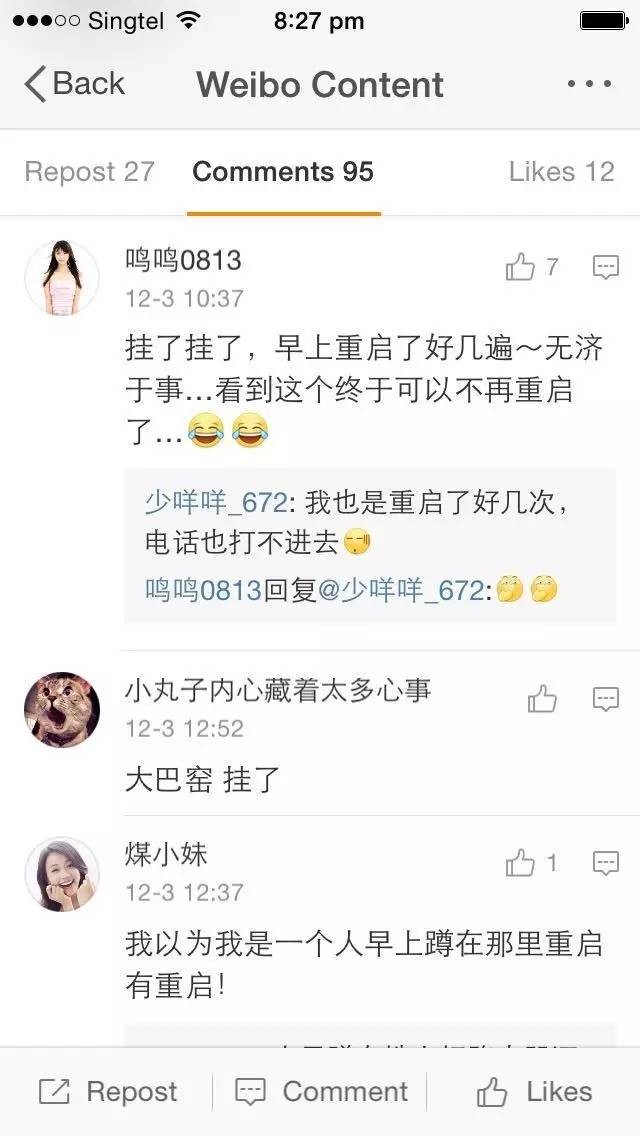
Task: Reply to 小丸子内心藏着太多心事's comment icon
Action: coord(606,699)
